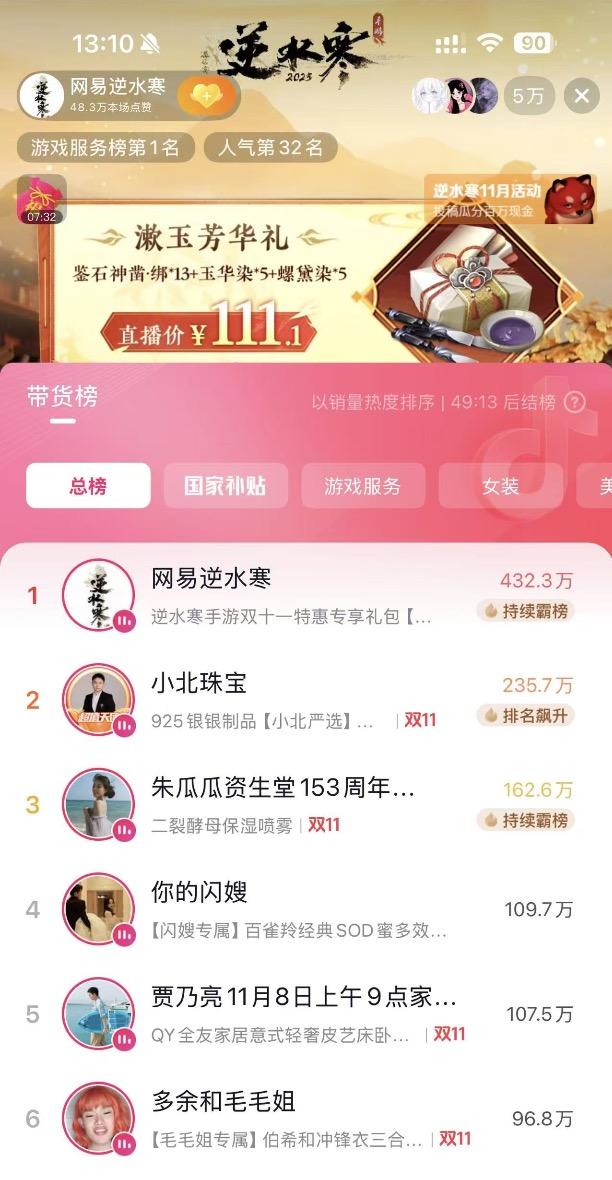Switch to the 游戏服务 tab
The height and width of the screenshot is (1180, 612).
[362, 486]
